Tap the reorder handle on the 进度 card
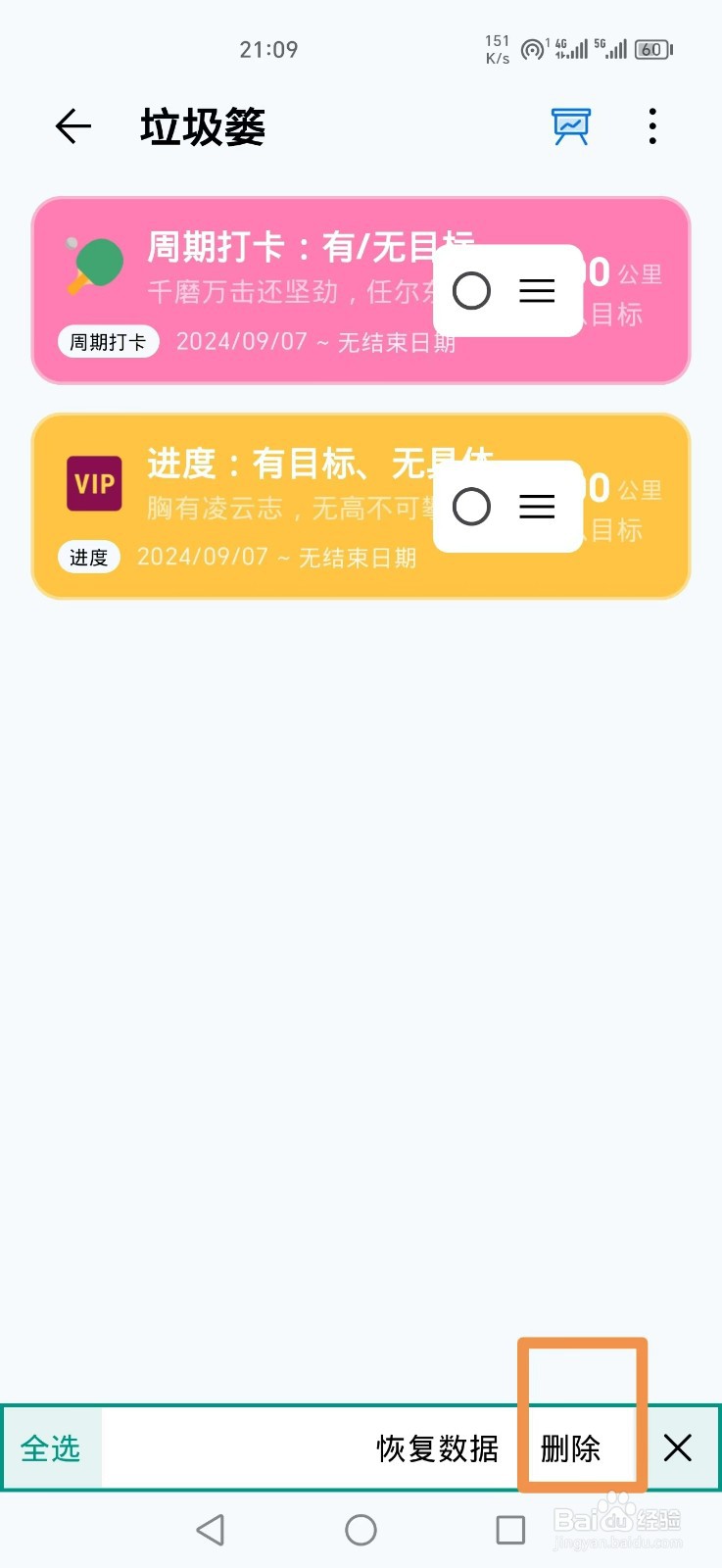The image size is (722, 1568). [537, 507]
